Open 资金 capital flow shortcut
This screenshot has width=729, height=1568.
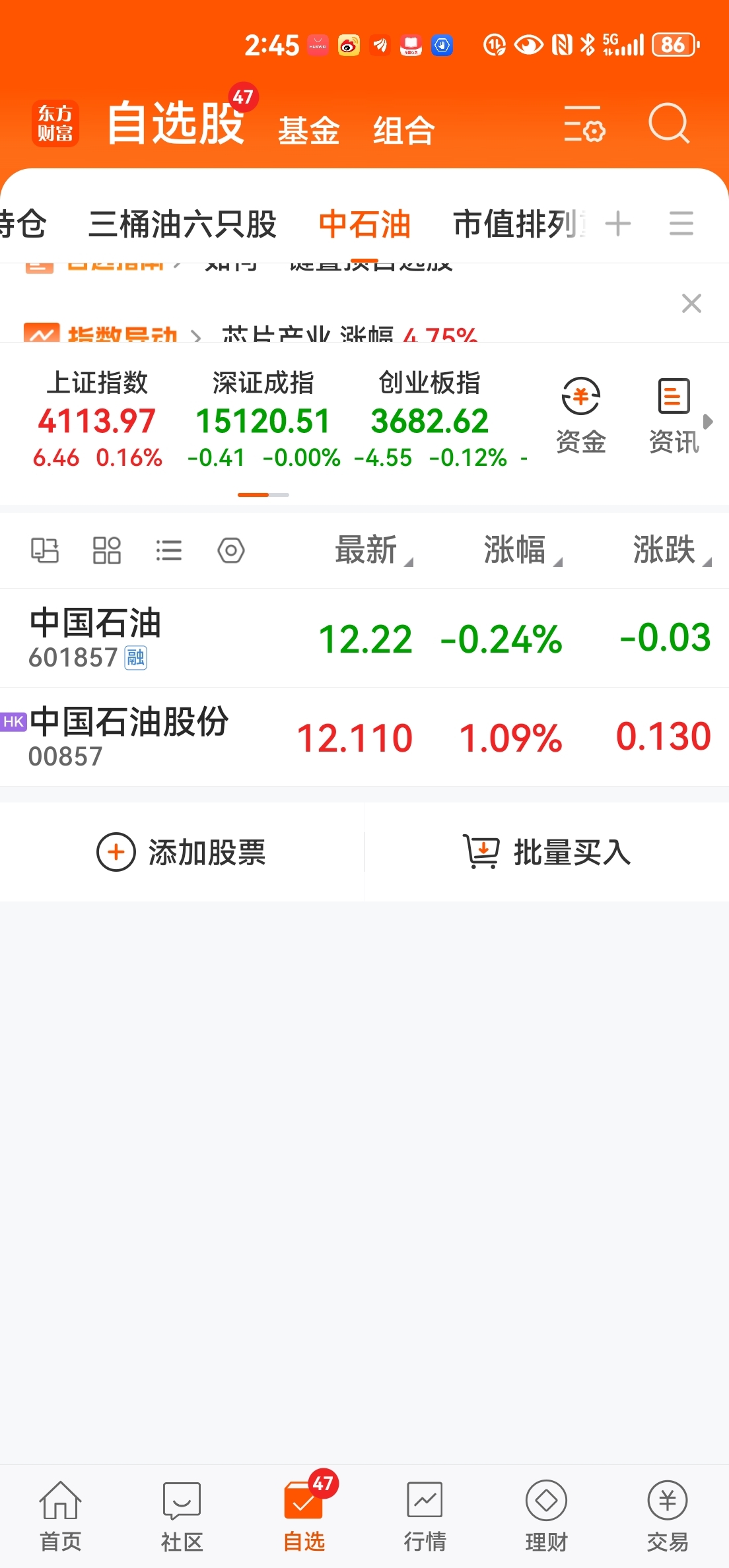pyautogui.click(x=580, y=416)
